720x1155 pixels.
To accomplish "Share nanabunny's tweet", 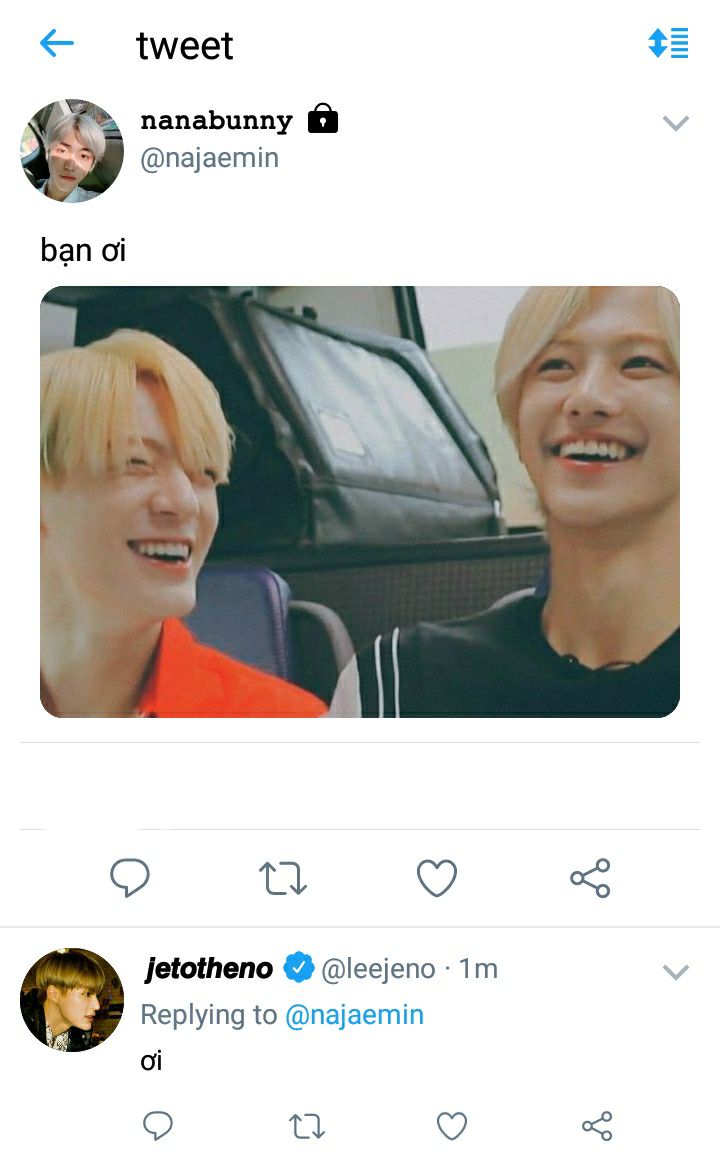I will pos(590,878).
